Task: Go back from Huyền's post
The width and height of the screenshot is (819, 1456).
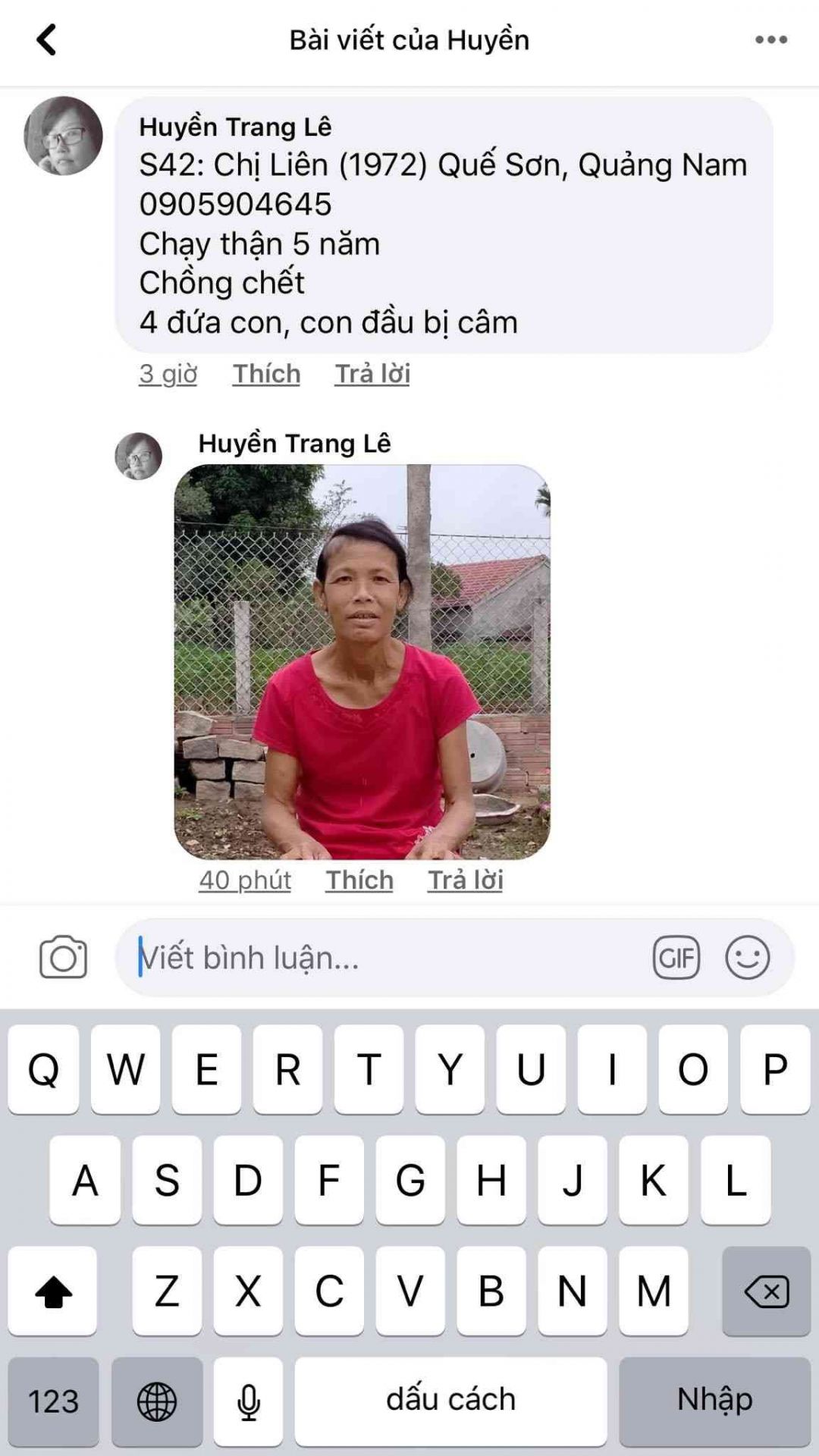Action: click(x=47, y=40)
